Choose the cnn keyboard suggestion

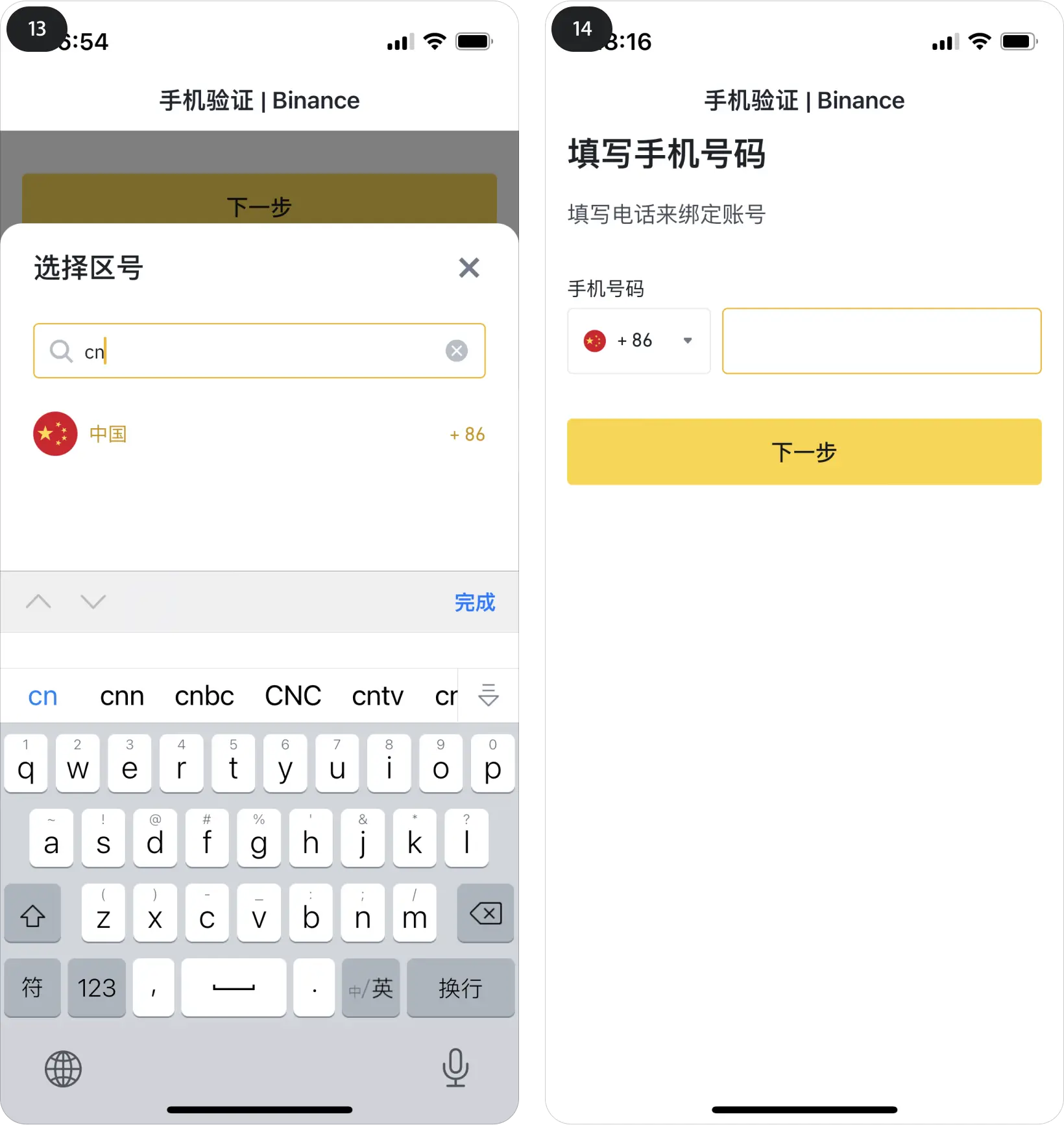[x=122, y=696]
